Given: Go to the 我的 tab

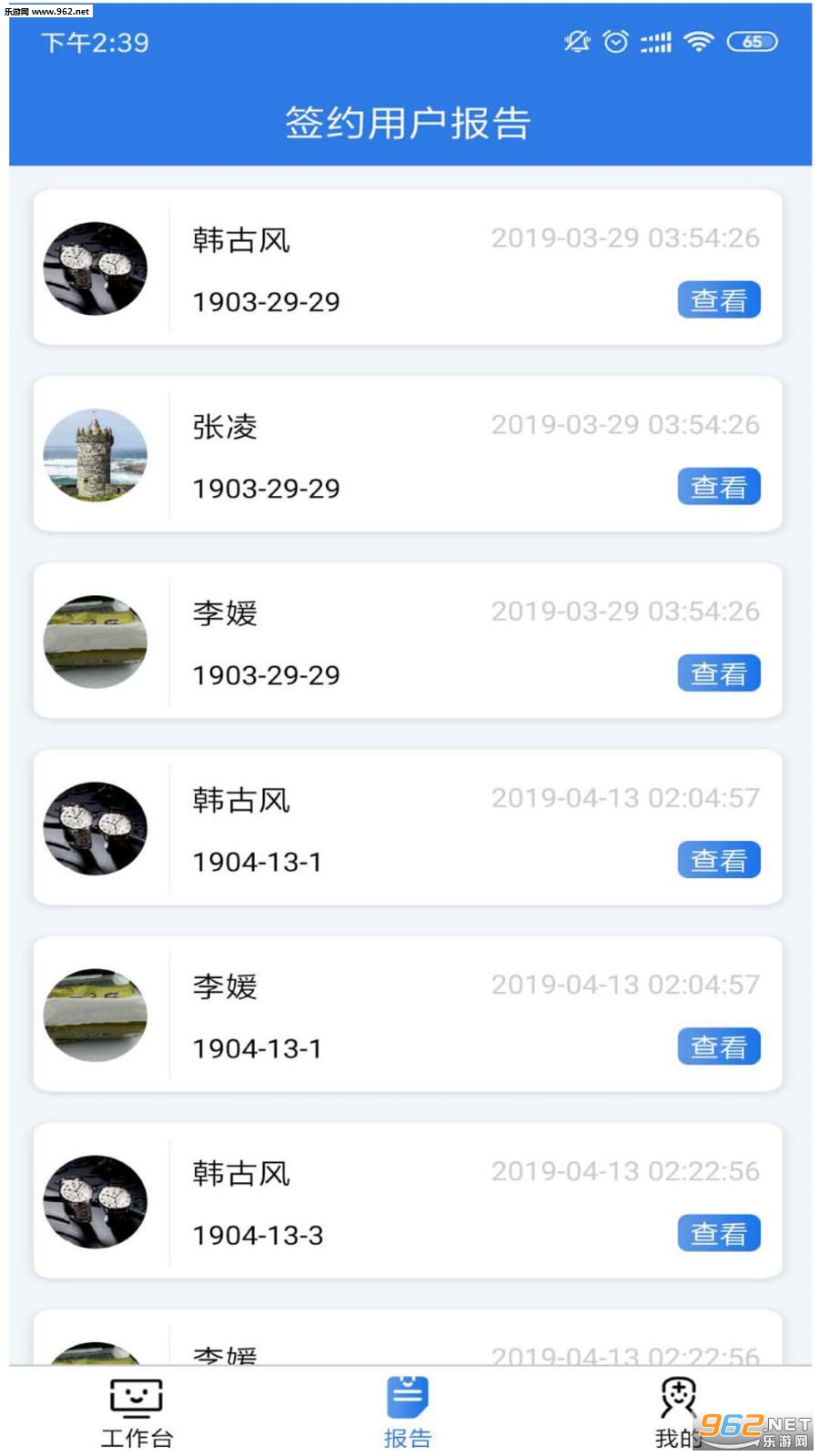Looking at the screenshot, I should click(677, 1412).
